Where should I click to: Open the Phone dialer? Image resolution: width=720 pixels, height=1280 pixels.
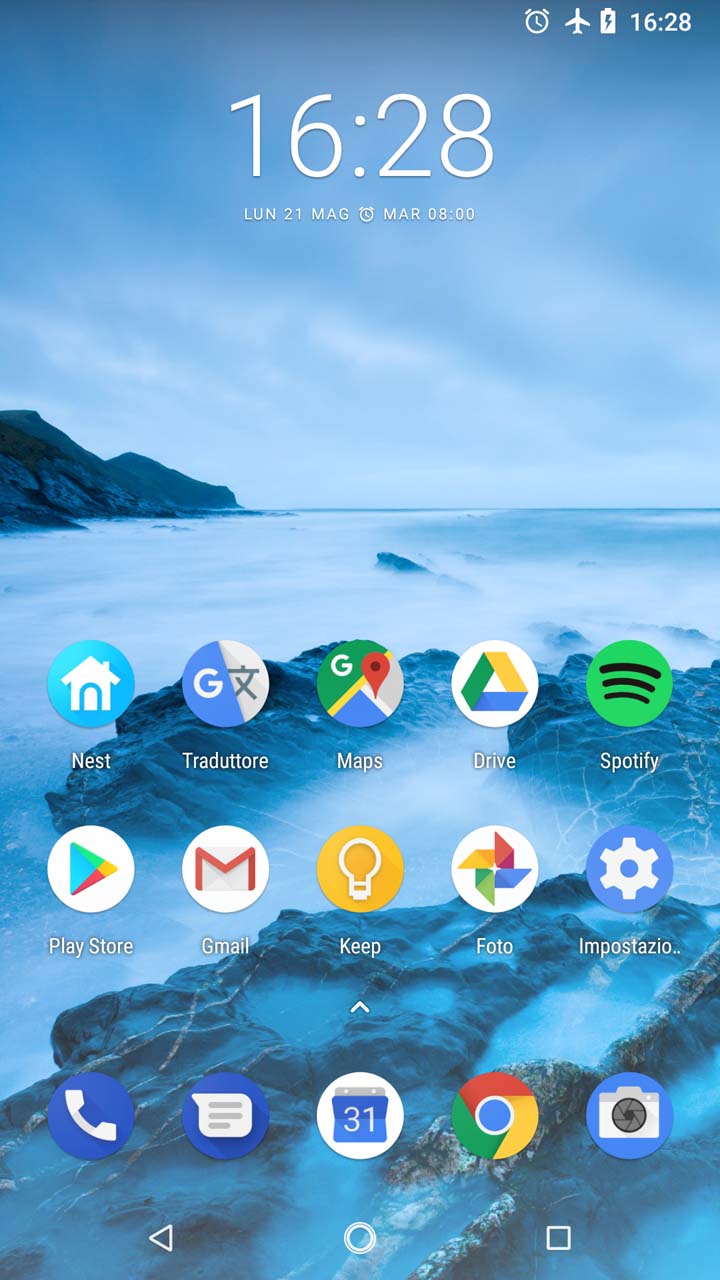91,1116
